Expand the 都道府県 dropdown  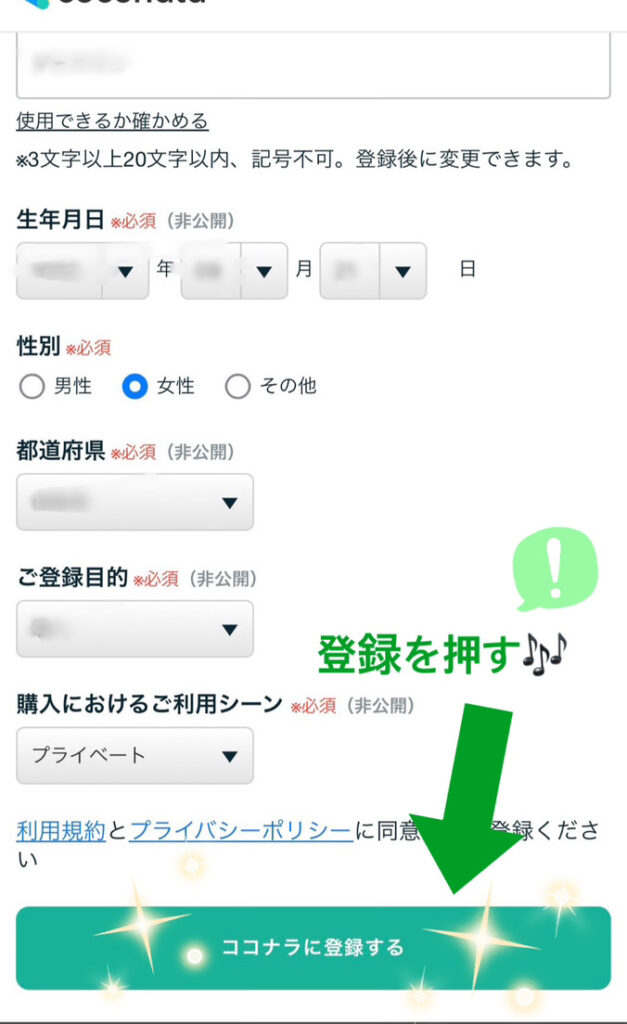[x=135, y=502]
